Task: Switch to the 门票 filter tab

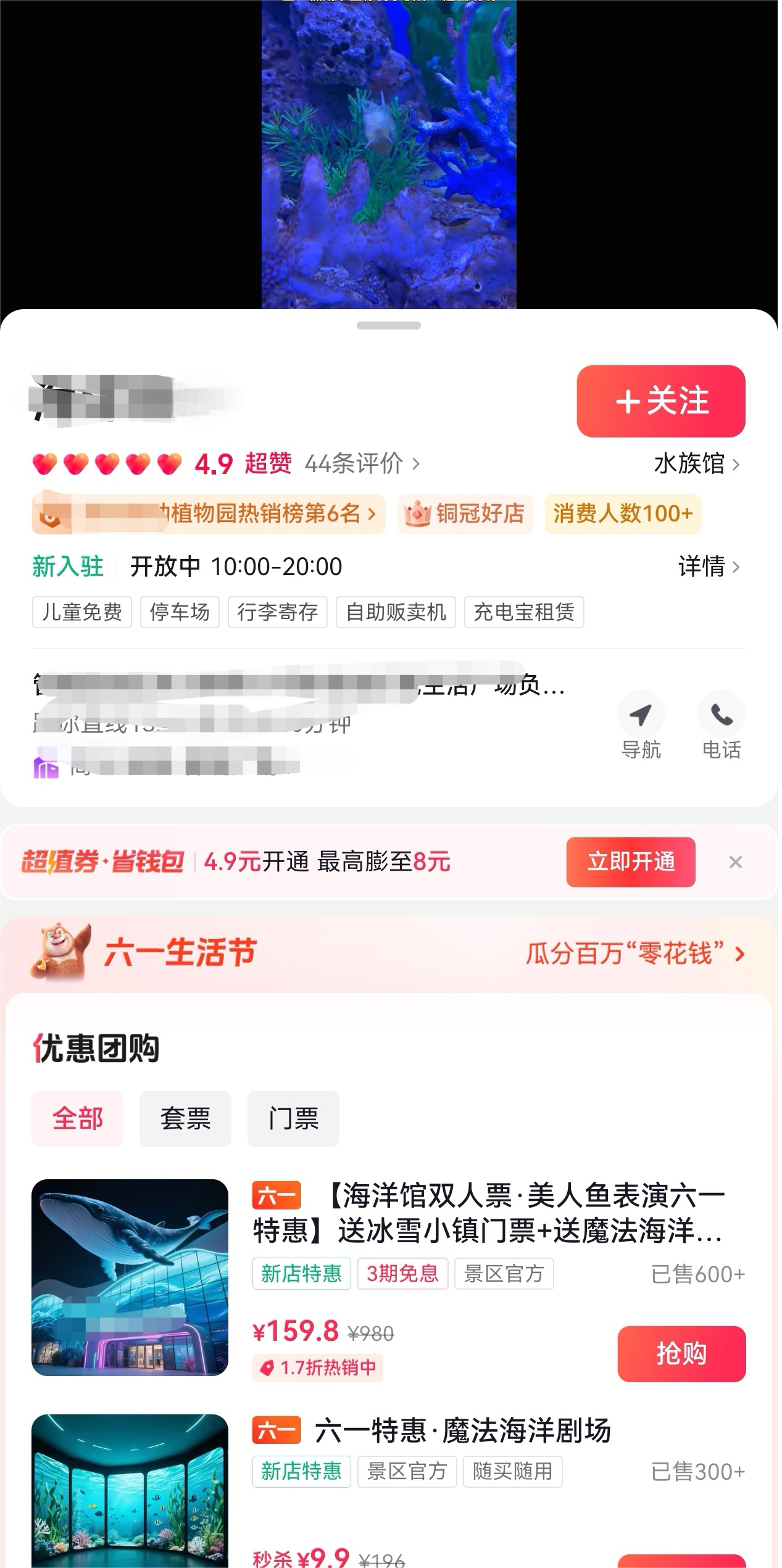Action: click(293, 1119)
